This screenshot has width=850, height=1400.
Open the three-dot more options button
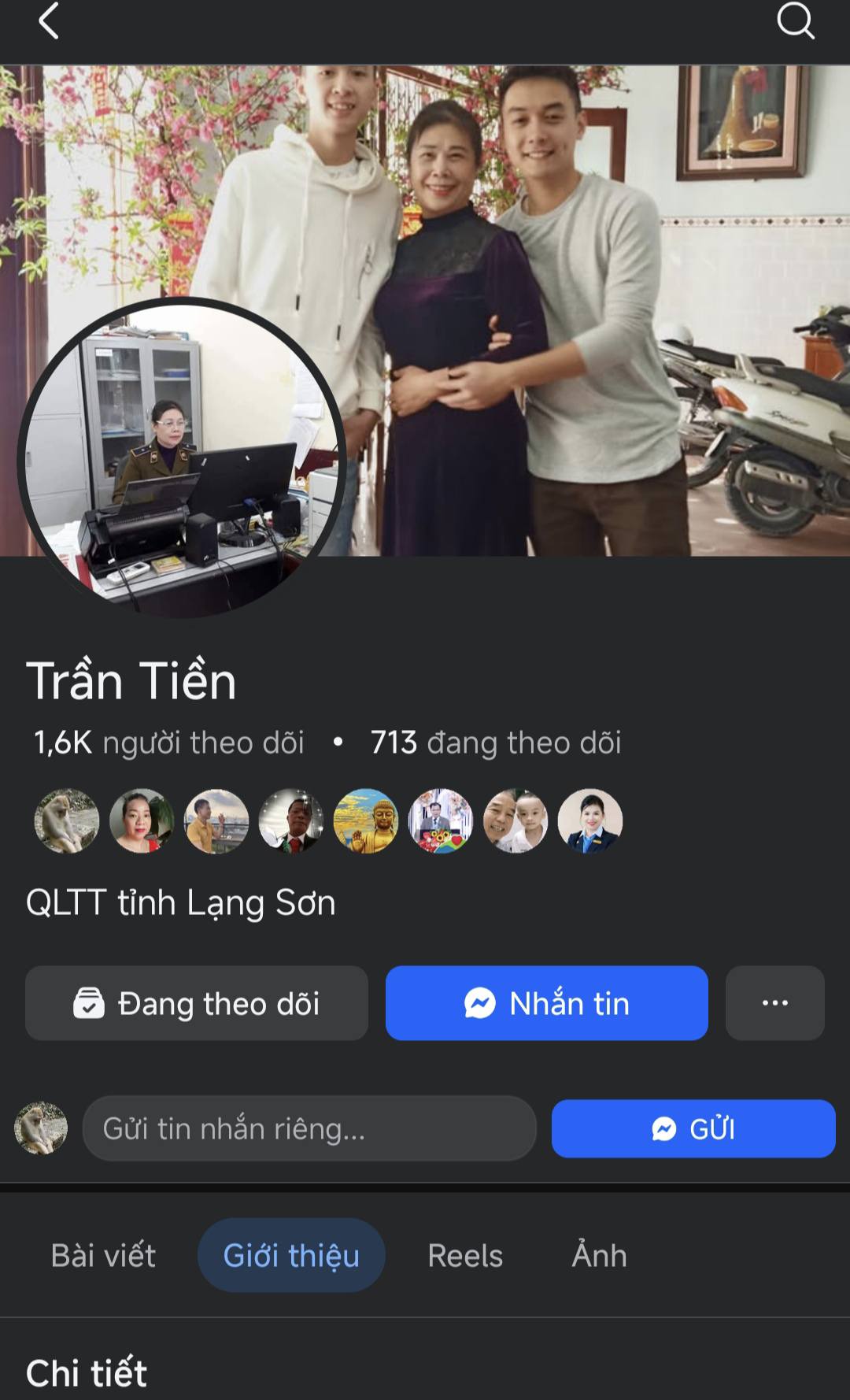pyautogui.click(x=774, y=1003)
